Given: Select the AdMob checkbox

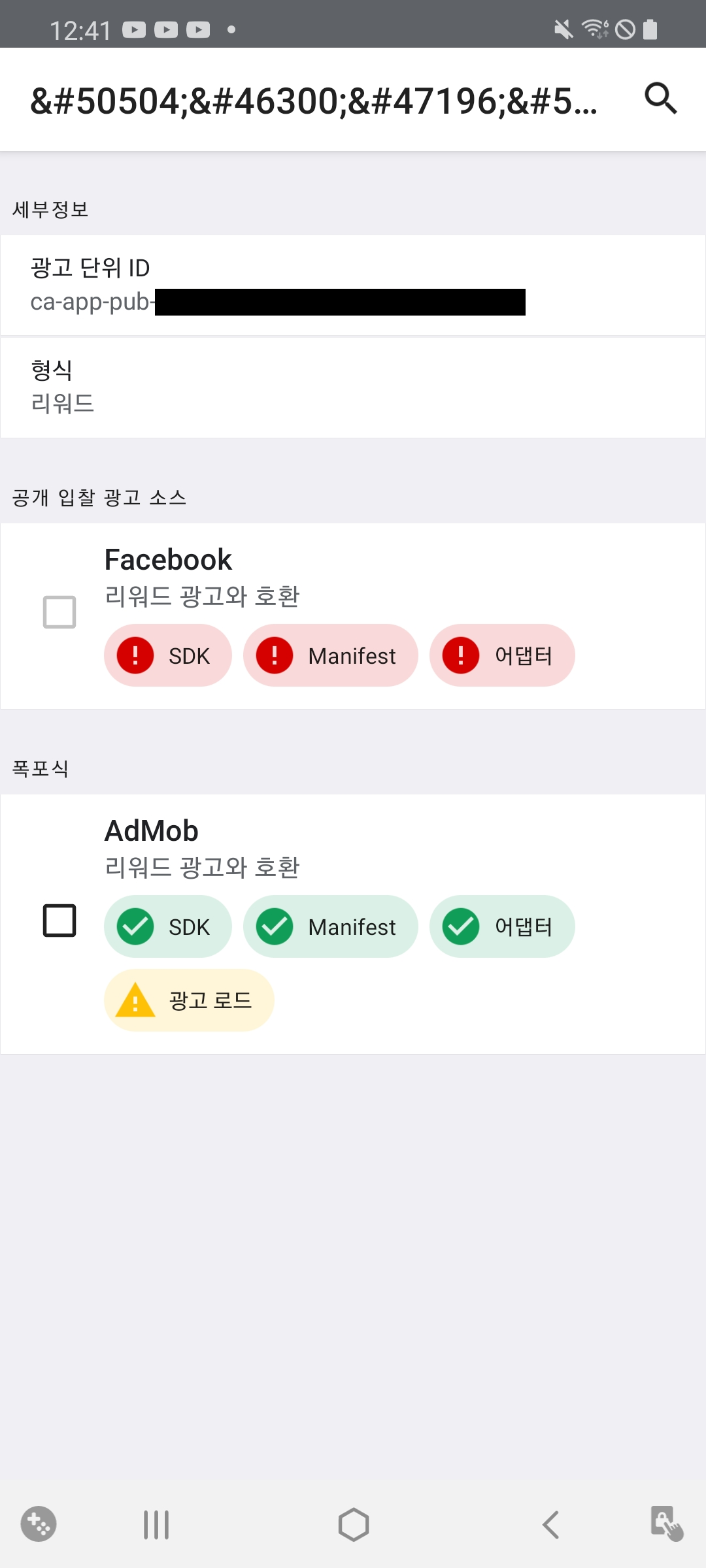Looking at the screenshot, I should [x=59, y=920].
